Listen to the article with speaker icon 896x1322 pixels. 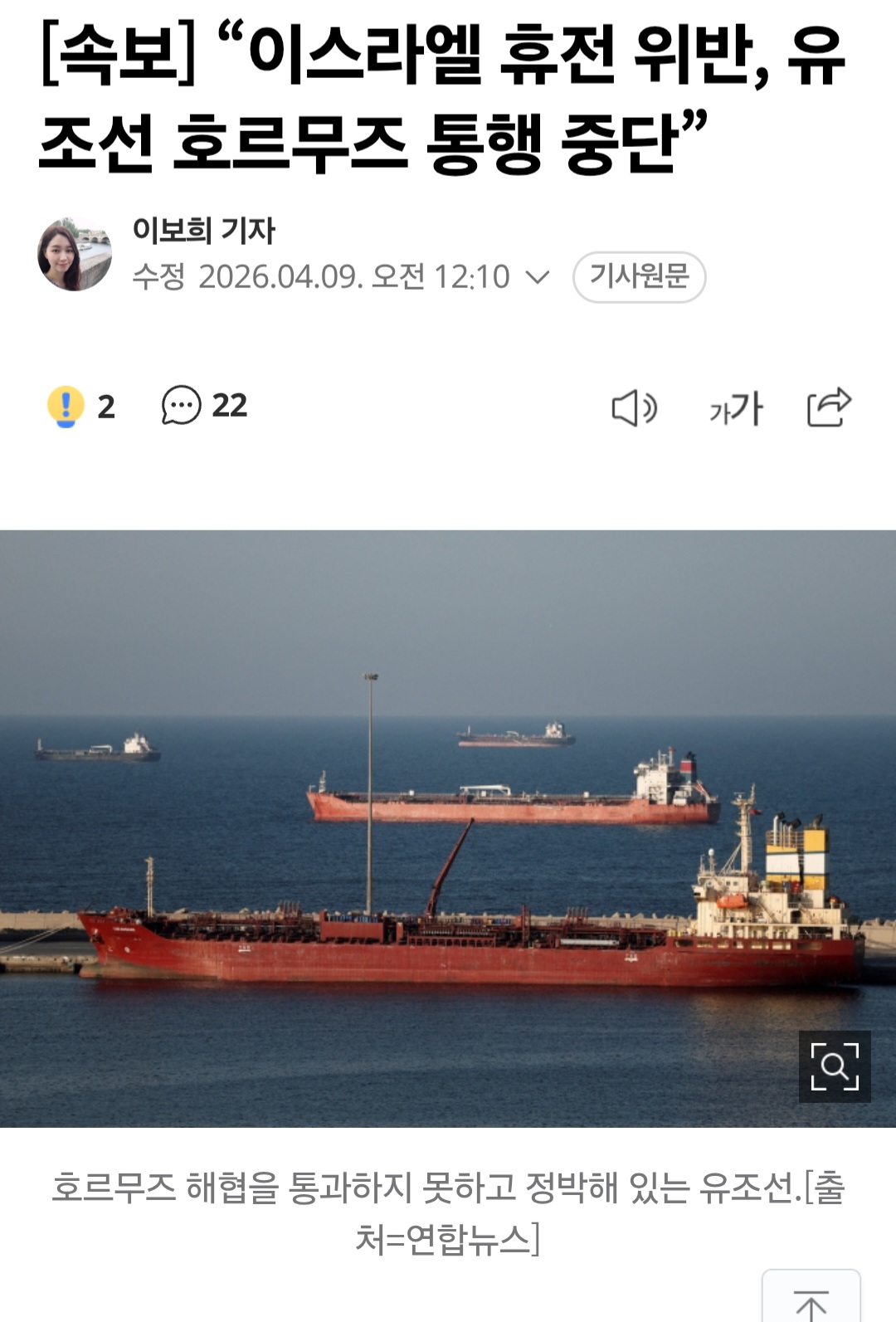634,407
